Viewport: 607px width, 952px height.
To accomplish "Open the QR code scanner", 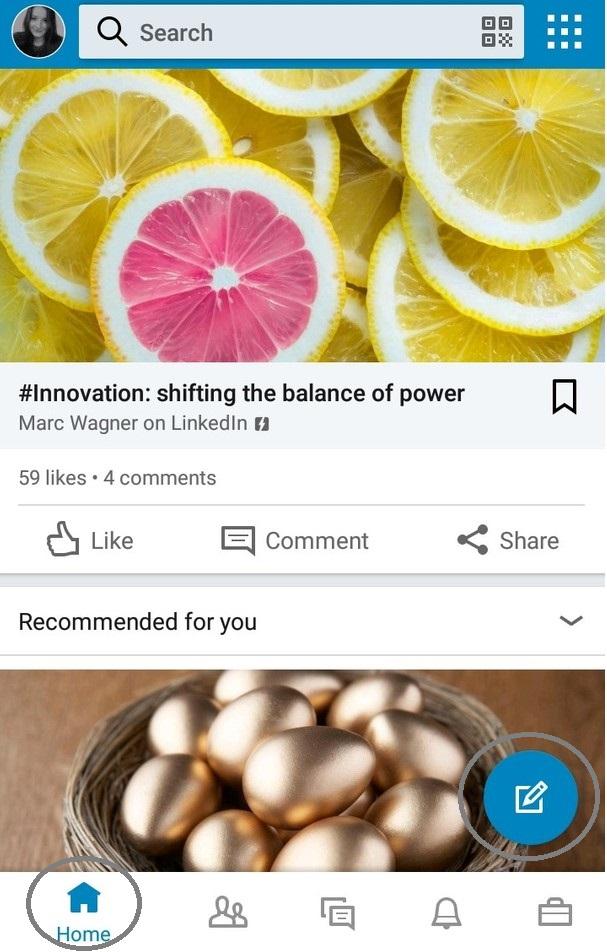I will pos(496,32).
